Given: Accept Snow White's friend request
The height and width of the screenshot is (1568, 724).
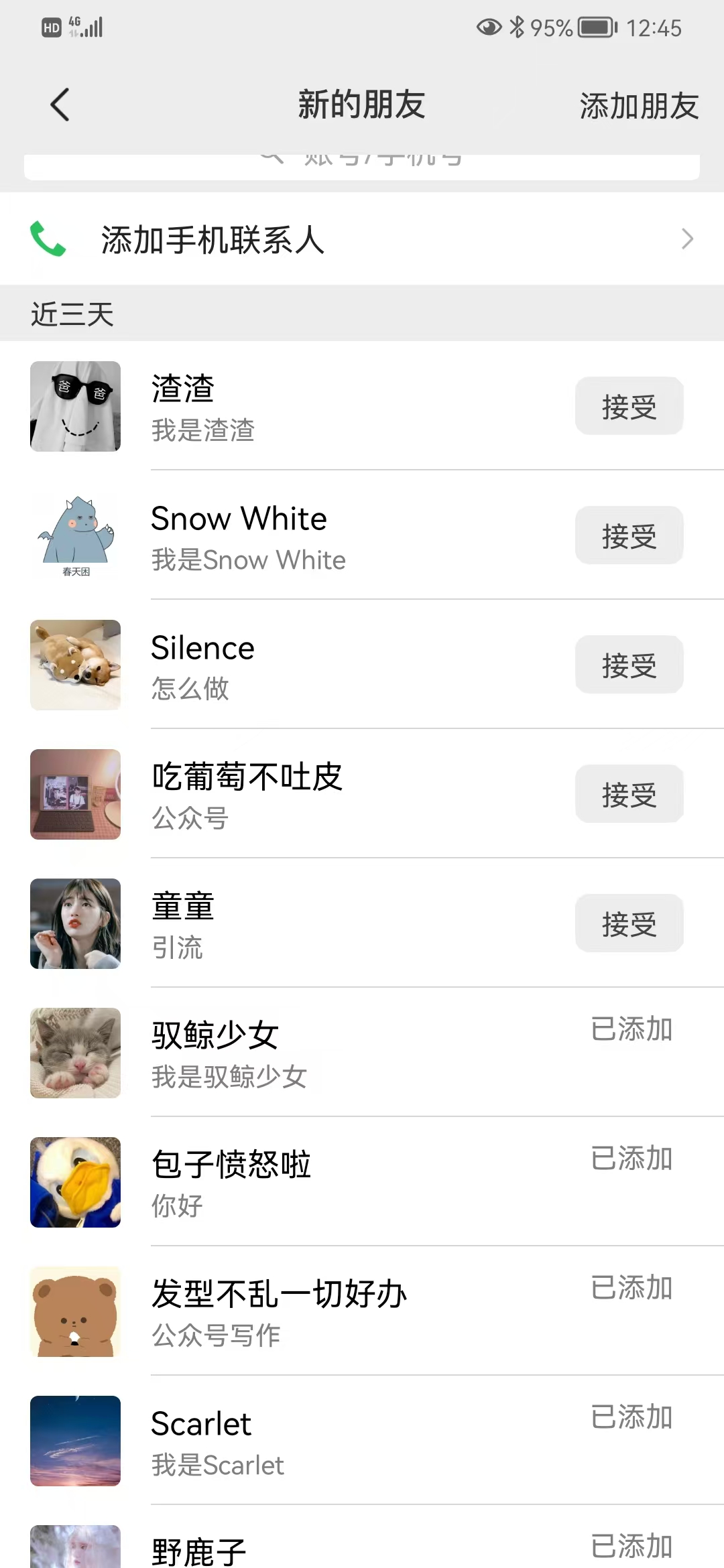Looking at the screenshot, I should 629,535.
